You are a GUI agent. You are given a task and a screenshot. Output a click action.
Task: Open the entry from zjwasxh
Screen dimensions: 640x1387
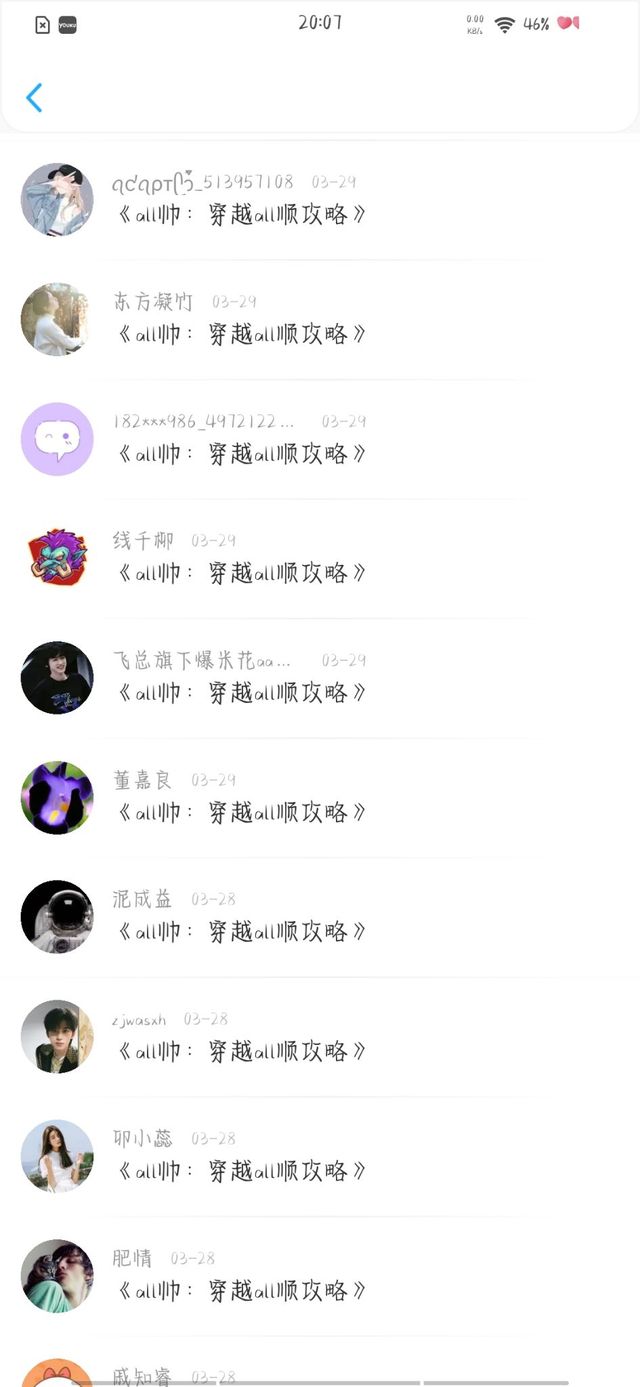click(x=320, y=1037)
